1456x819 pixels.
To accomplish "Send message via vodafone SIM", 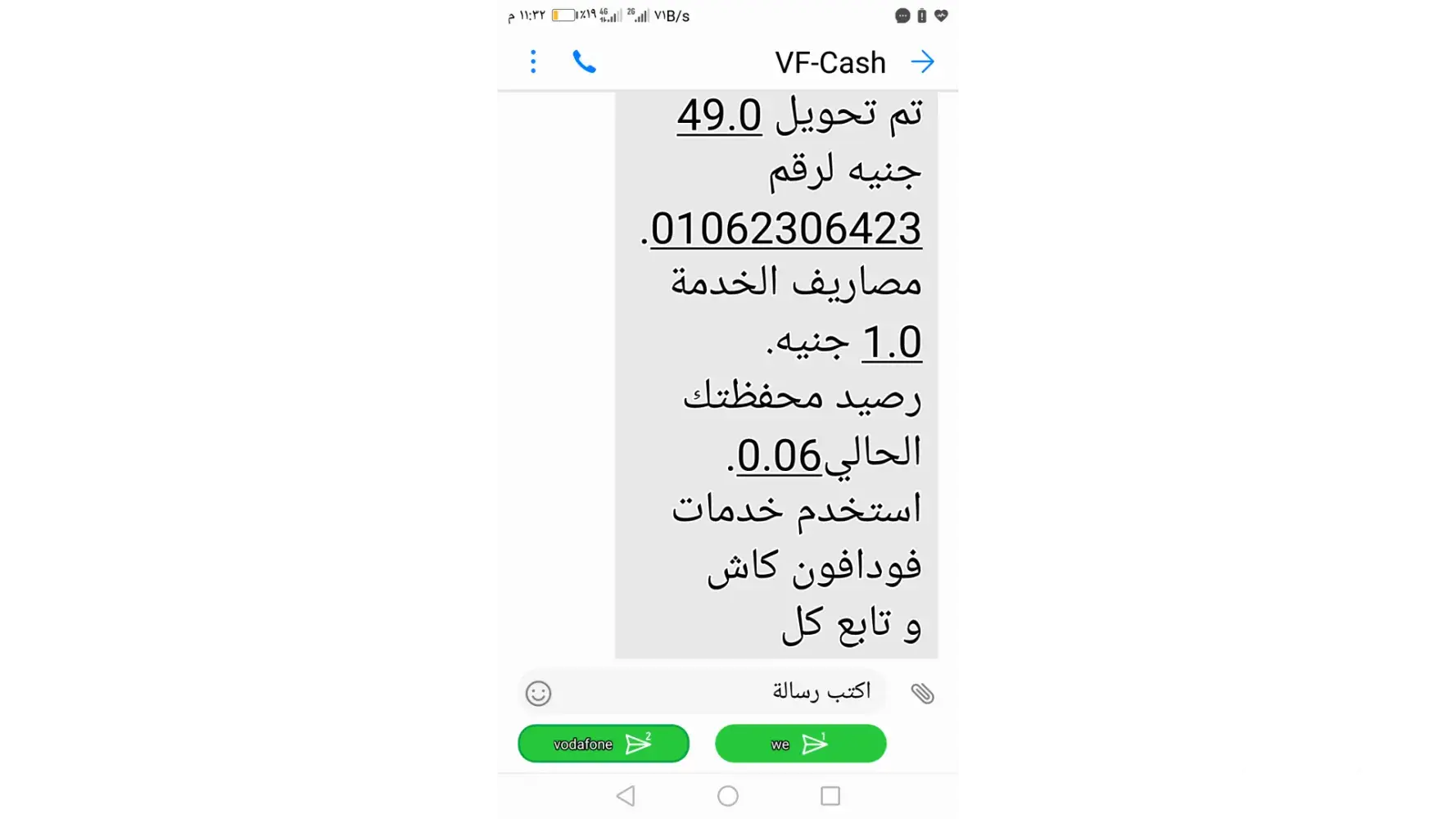I will click(x=604, y=744).
